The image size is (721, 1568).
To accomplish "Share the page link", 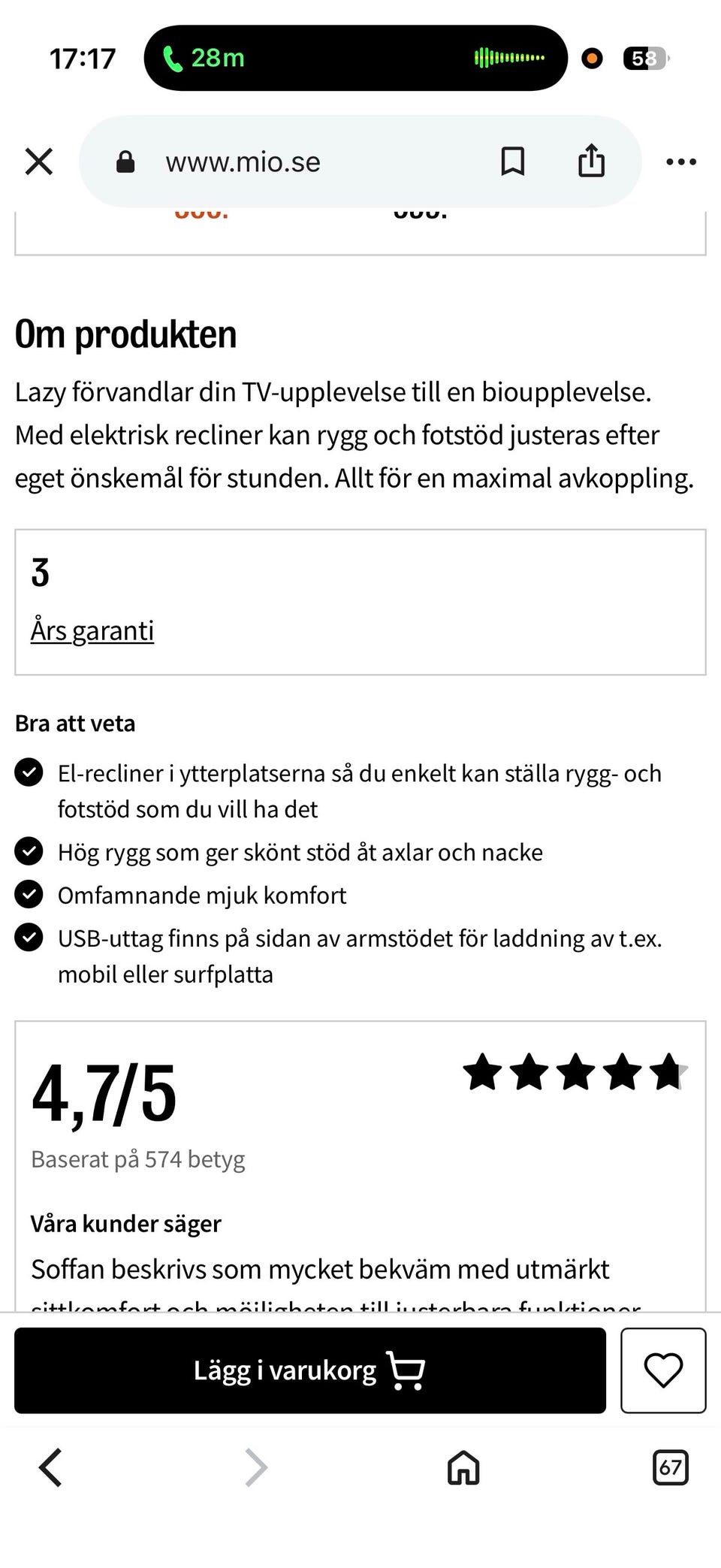I will click(x=591, y=160).
